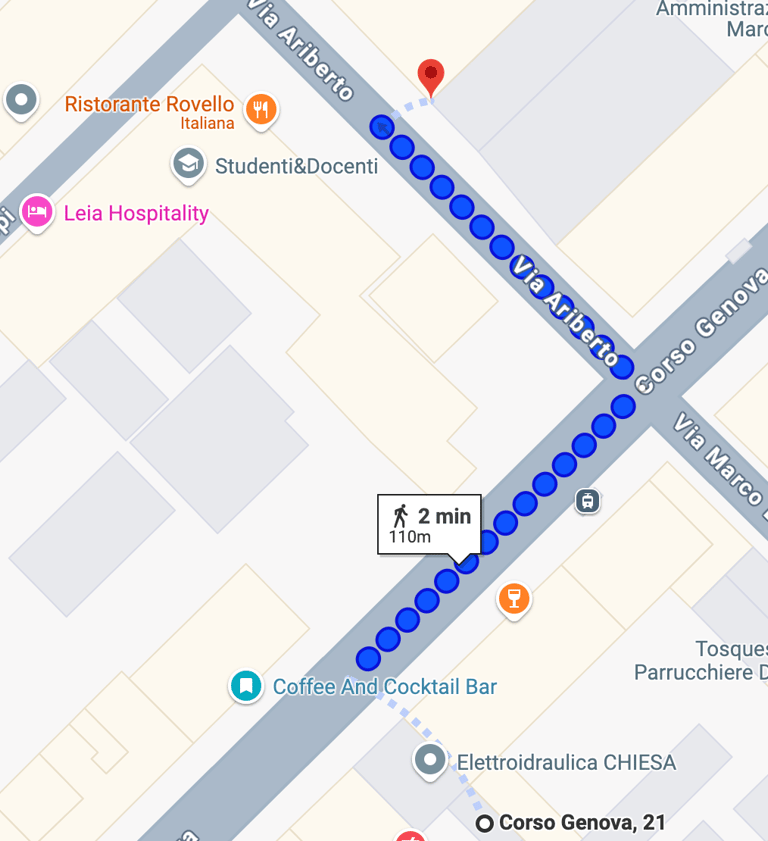The width and height of the screenshot is (768, 841).
Task: Select the Elettroidraulica CHIESA marker
Action: (430, 761)
